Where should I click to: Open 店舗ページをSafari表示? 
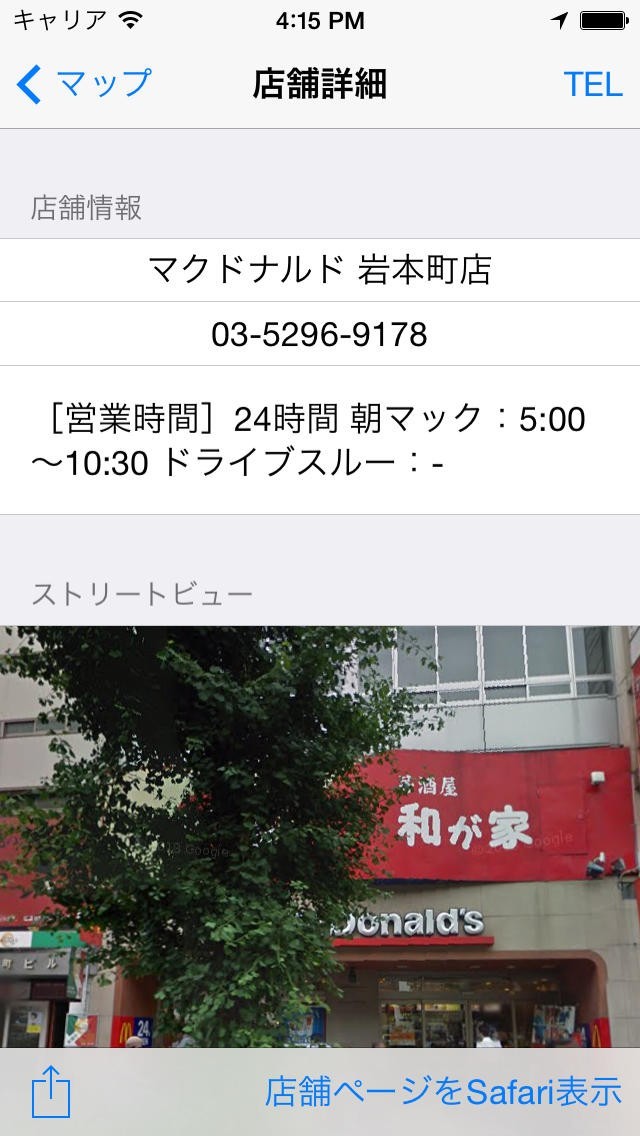[443, 1092]
